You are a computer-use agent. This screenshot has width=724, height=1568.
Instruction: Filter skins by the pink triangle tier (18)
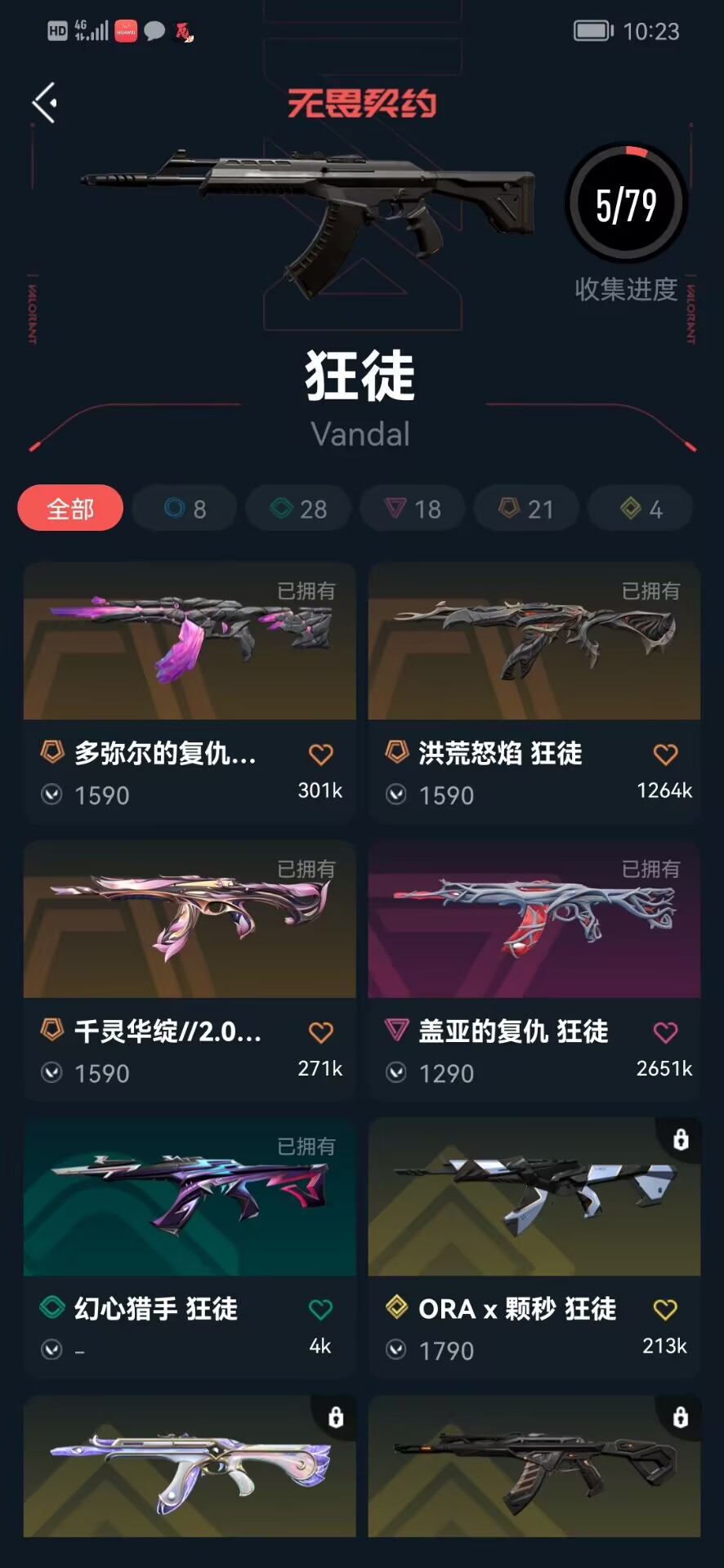413,509
